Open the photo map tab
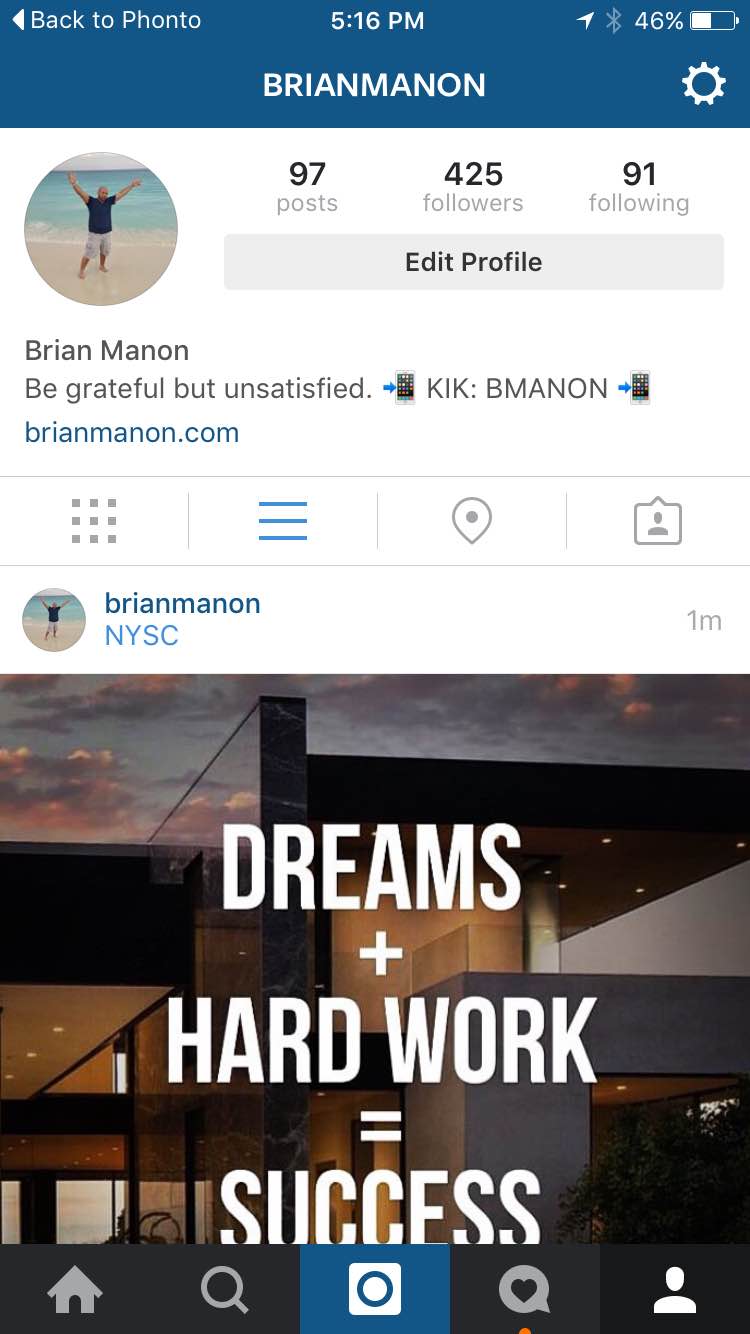The width and height of the screenshot is (750, 1334). pos(471,521)
